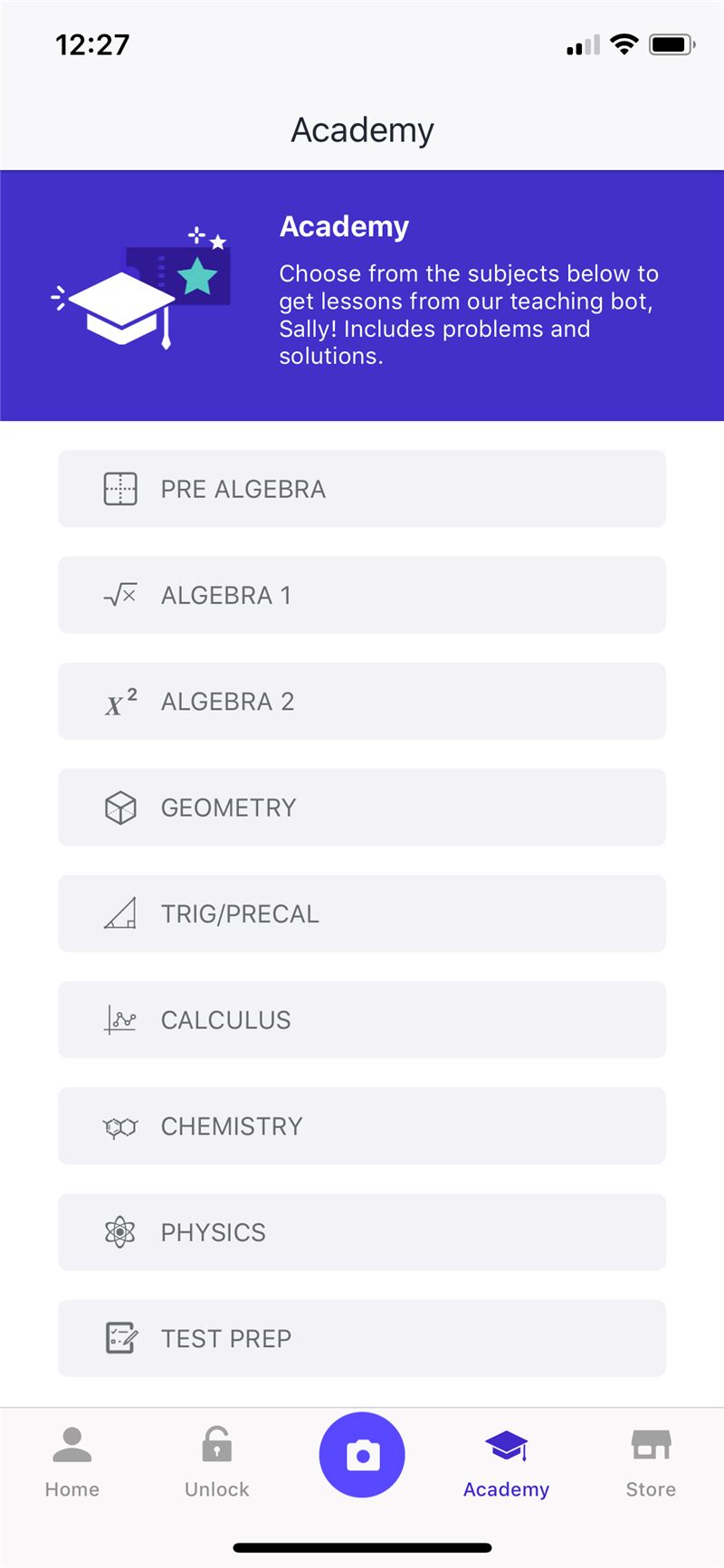This screenshot has width=724, height=1568.
Task: Choose the Geometry subject
Action: (362, 808)
